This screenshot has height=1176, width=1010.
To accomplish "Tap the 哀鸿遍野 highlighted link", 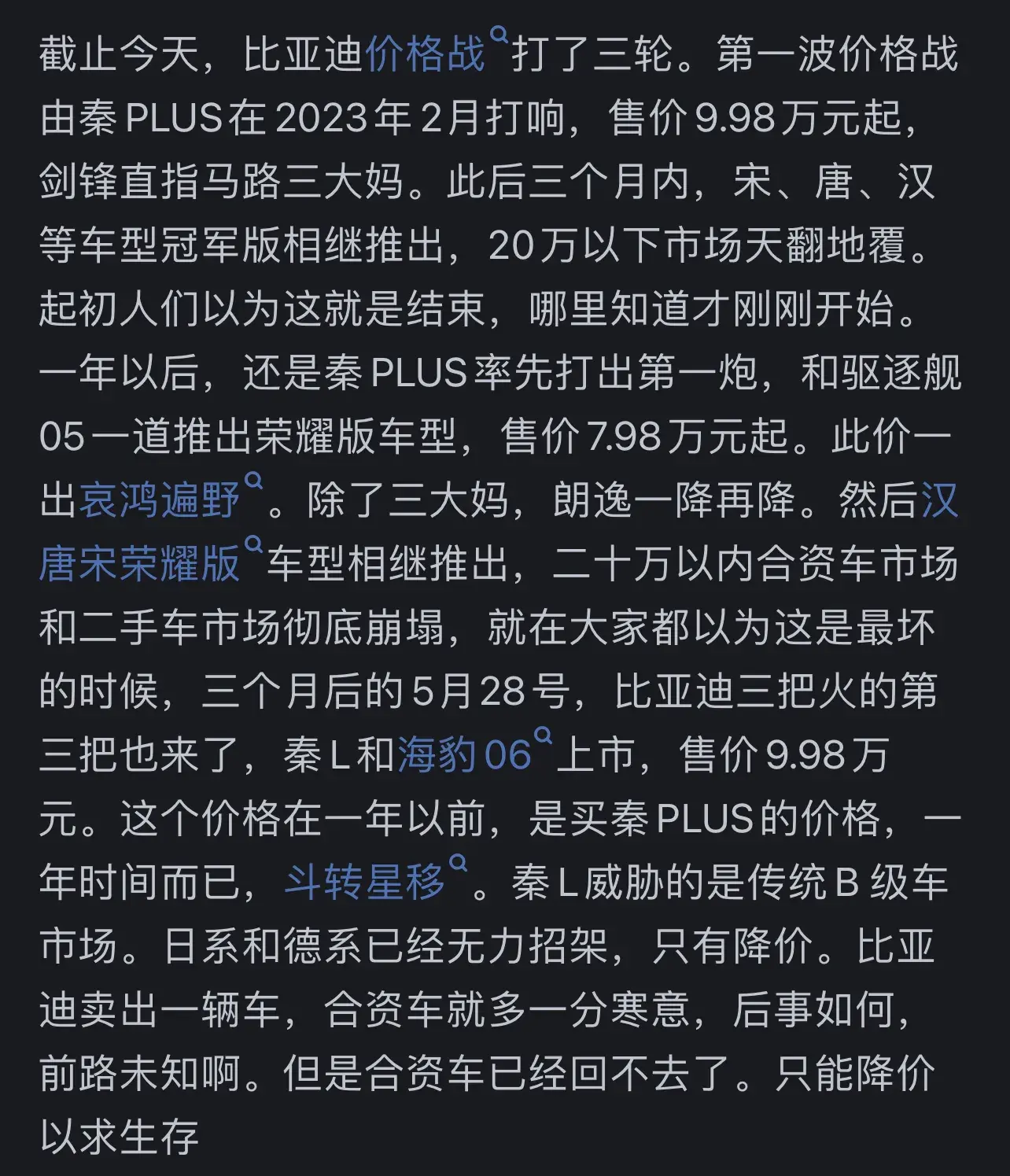I will (x=160, y=500).
